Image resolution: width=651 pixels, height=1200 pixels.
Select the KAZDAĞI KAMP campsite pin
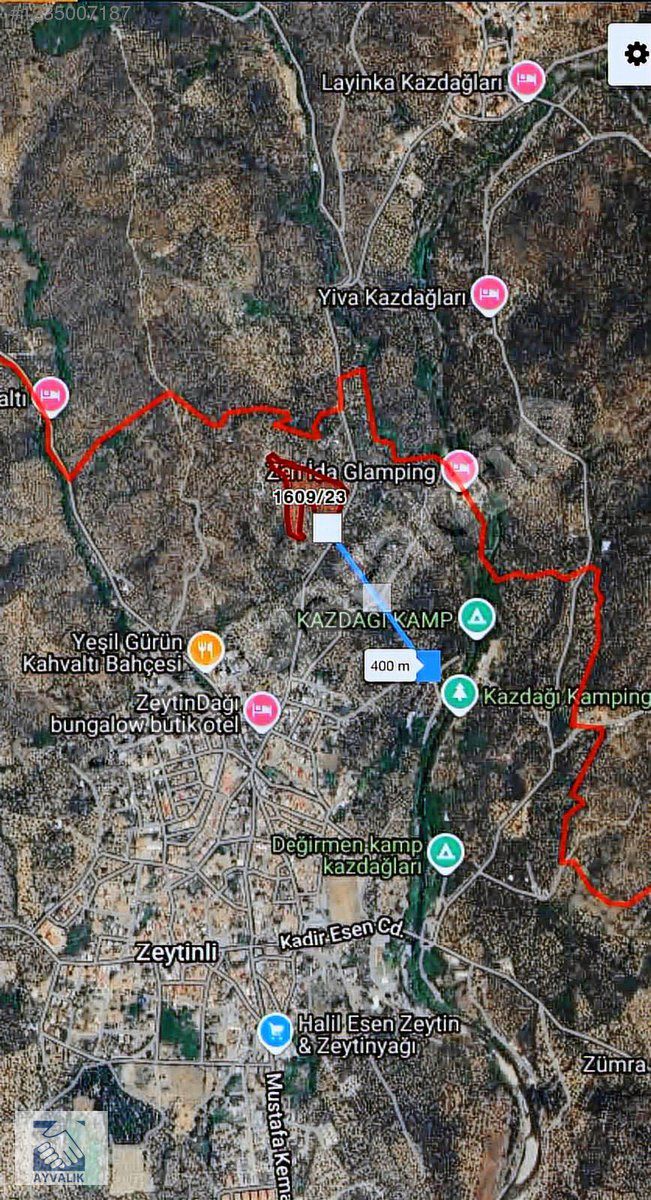click(x=477, y=617)
